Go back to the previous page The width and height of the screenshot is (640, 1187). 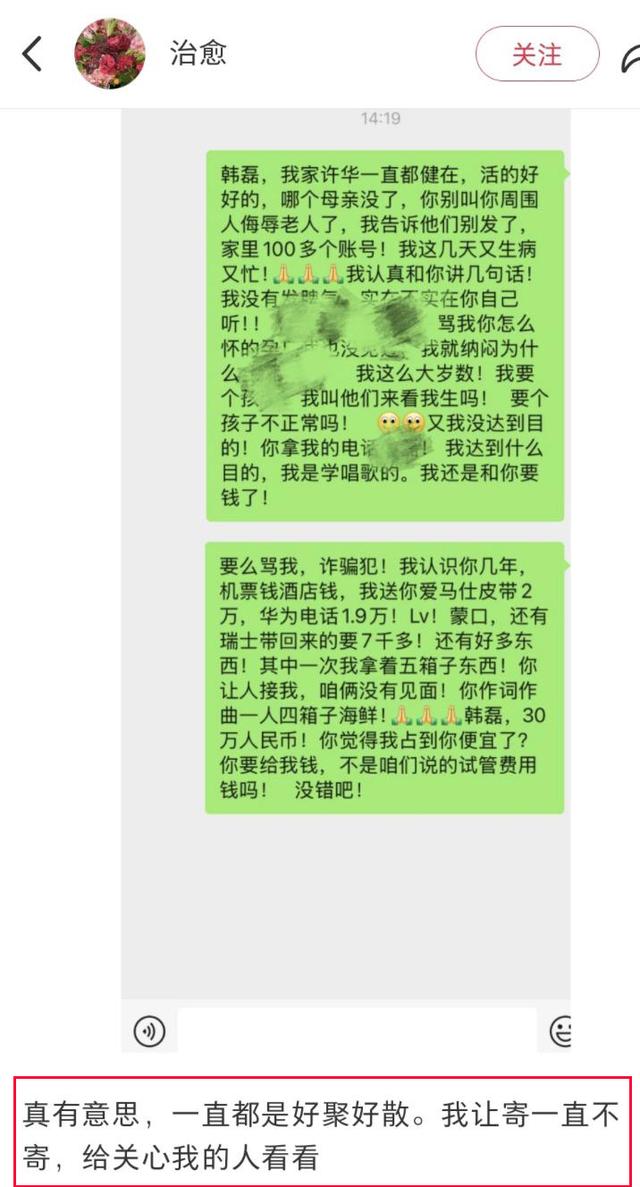click(32, 54)
